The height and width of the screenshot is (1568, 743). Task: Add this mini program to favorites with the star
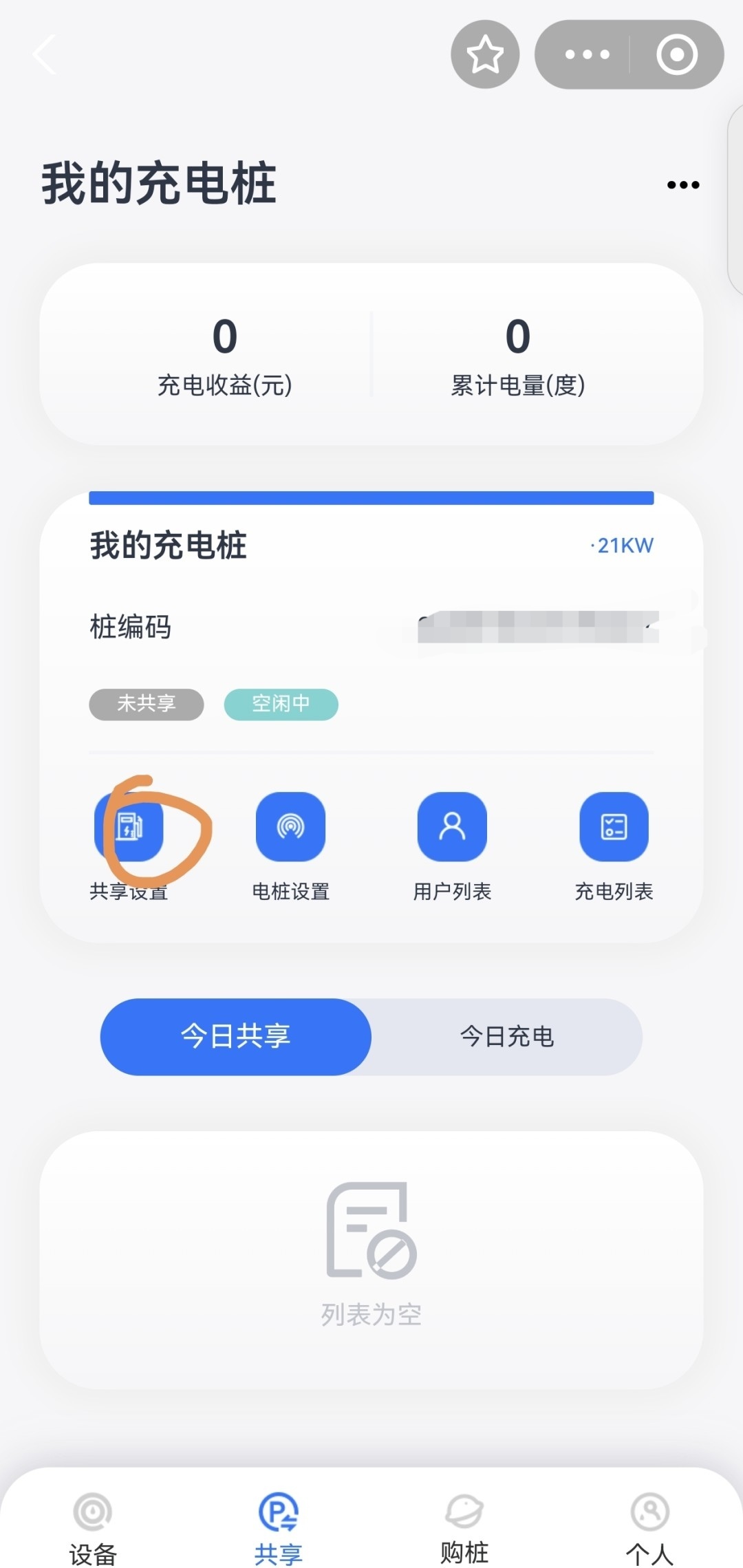pos(485,54)
